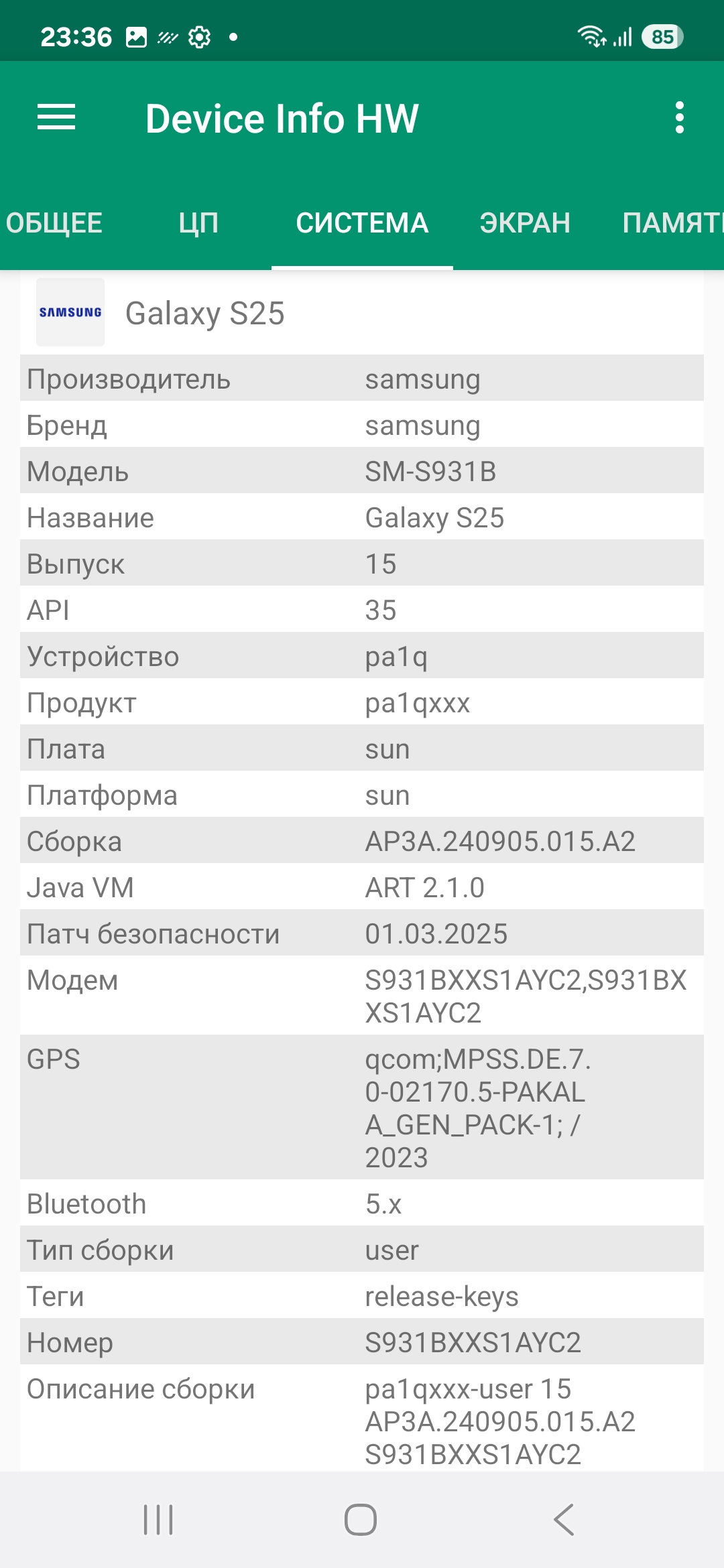Go to the home screen
The height and width of the screenshot is (1568, 724).
click(361, 1519)
